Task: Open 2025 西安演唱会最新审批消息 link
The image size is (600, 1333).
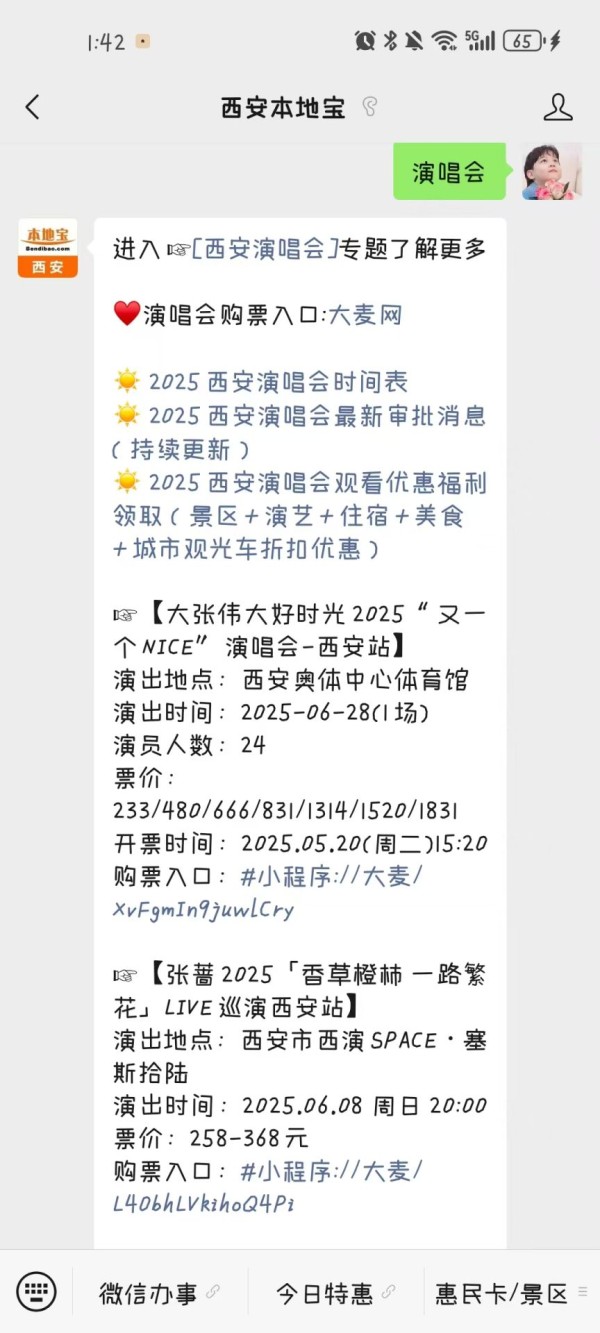Action: [299, 432]
